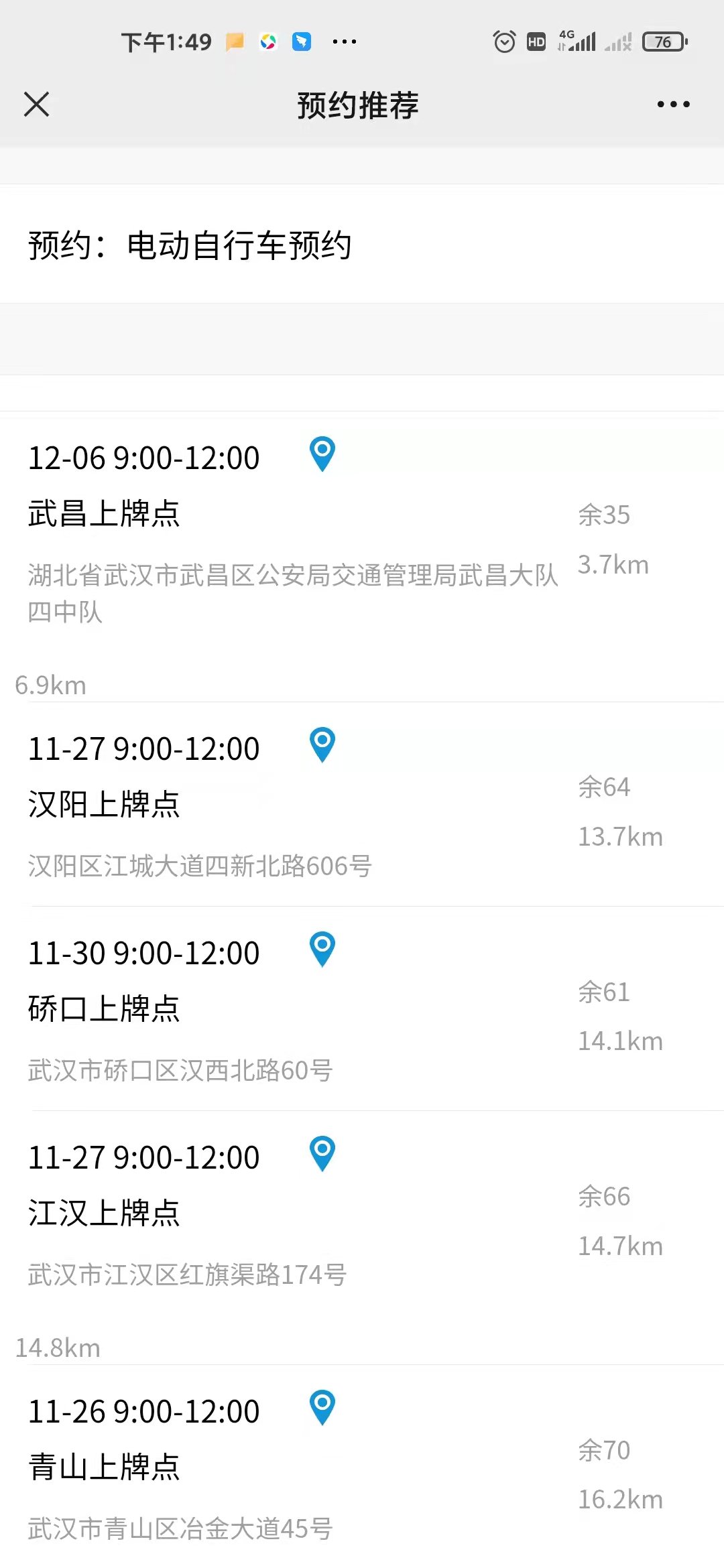Select the 武昌上牌点 appointment slot
This screenshot has width=724, height=1568.
[x=104, y=515]
